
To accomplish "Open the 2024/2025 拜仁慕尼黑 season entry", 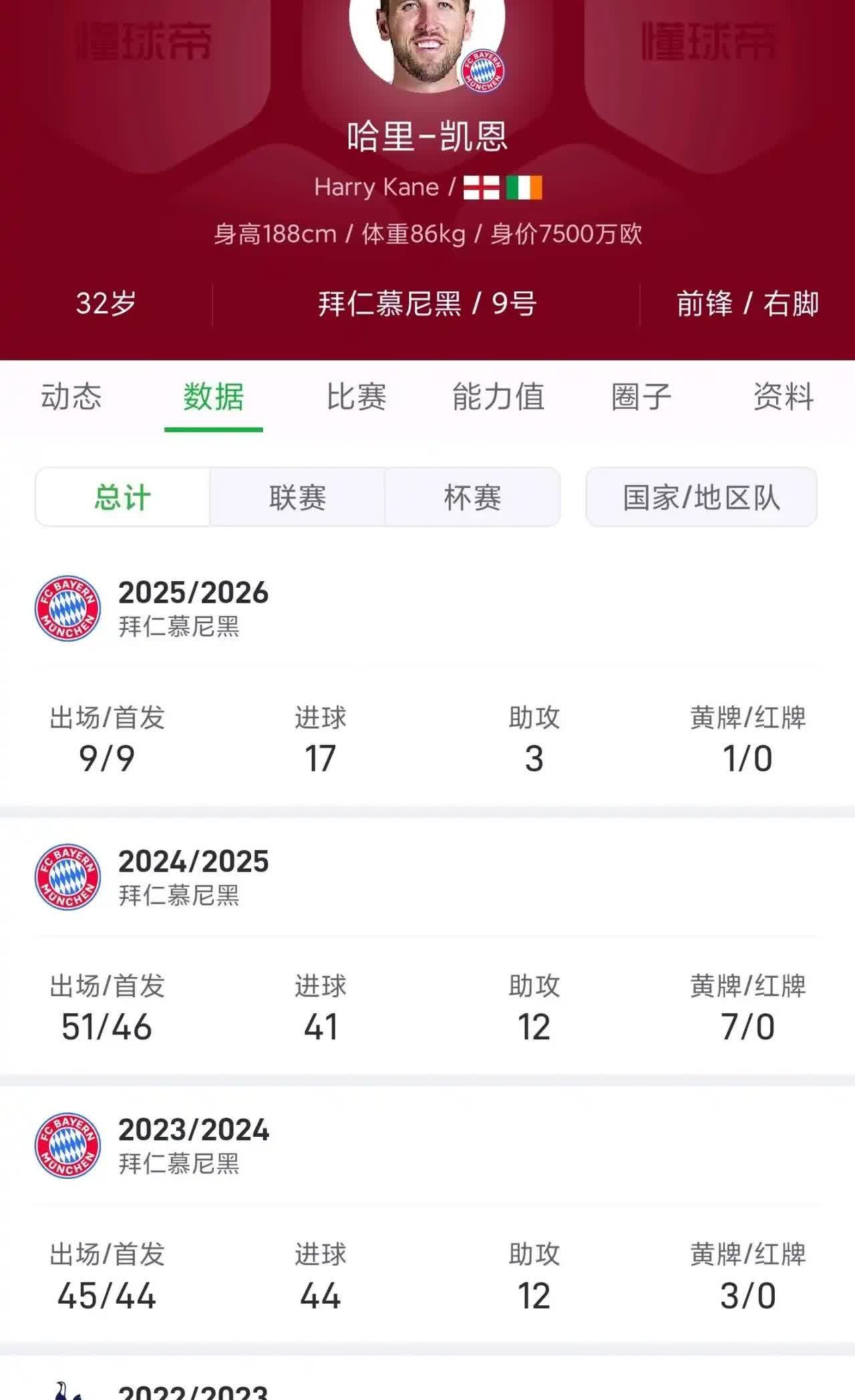I will point(193,876).
